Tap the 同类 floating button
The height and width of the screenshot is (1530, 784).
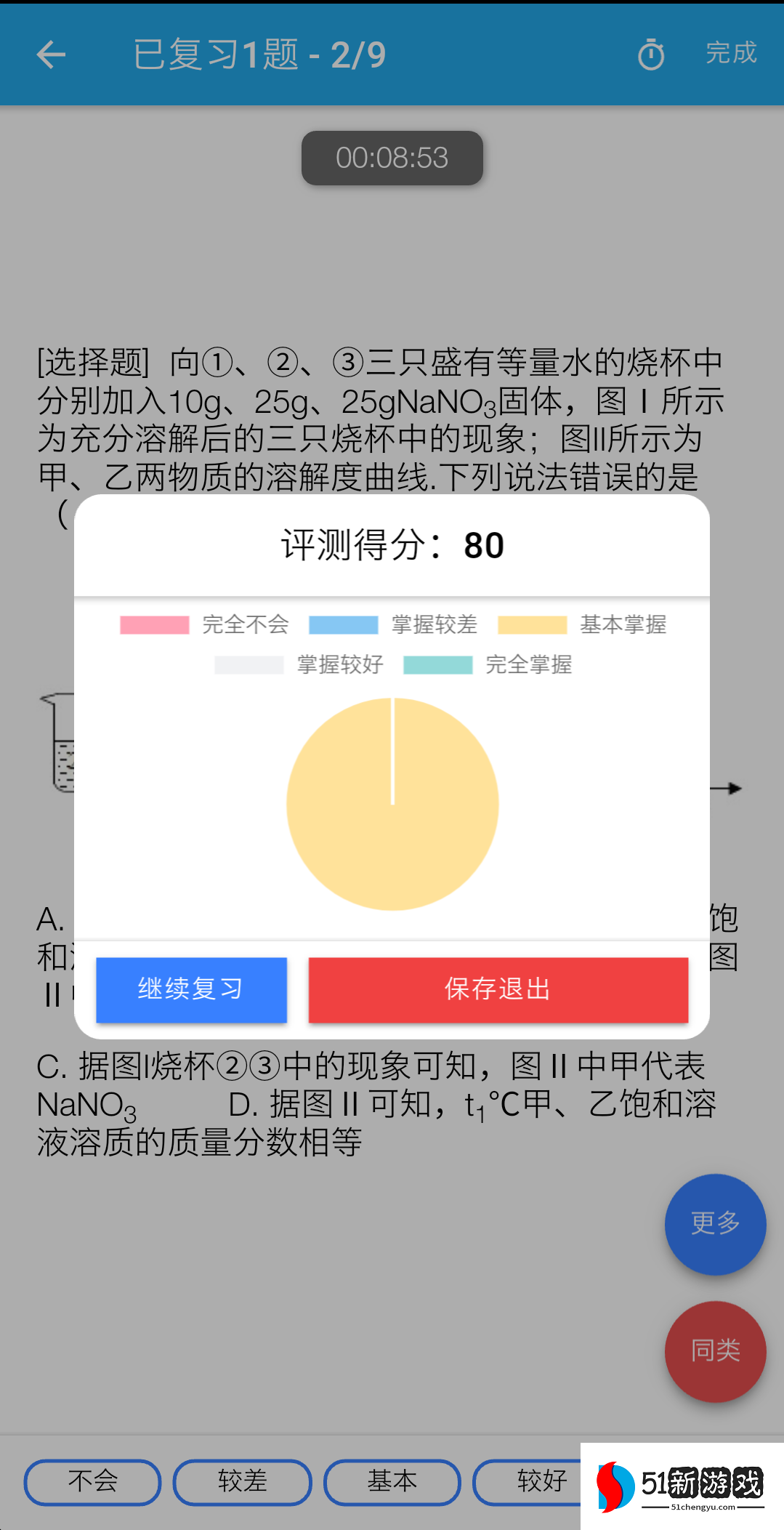[715, 1351]
